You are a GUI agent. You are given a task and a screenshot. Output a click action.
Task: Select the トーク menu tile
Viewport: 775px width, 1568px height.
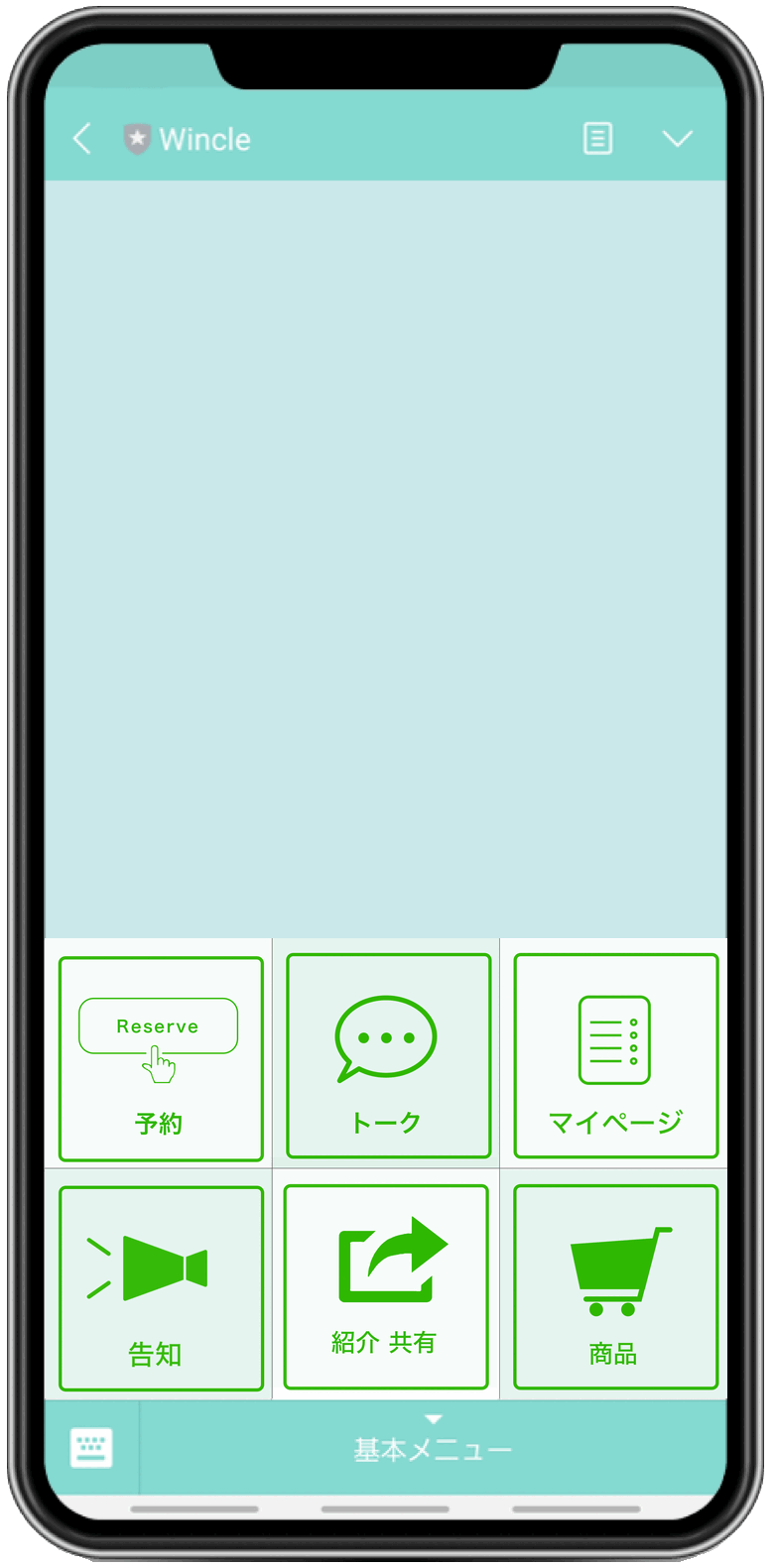click(x=388, y=1056)
